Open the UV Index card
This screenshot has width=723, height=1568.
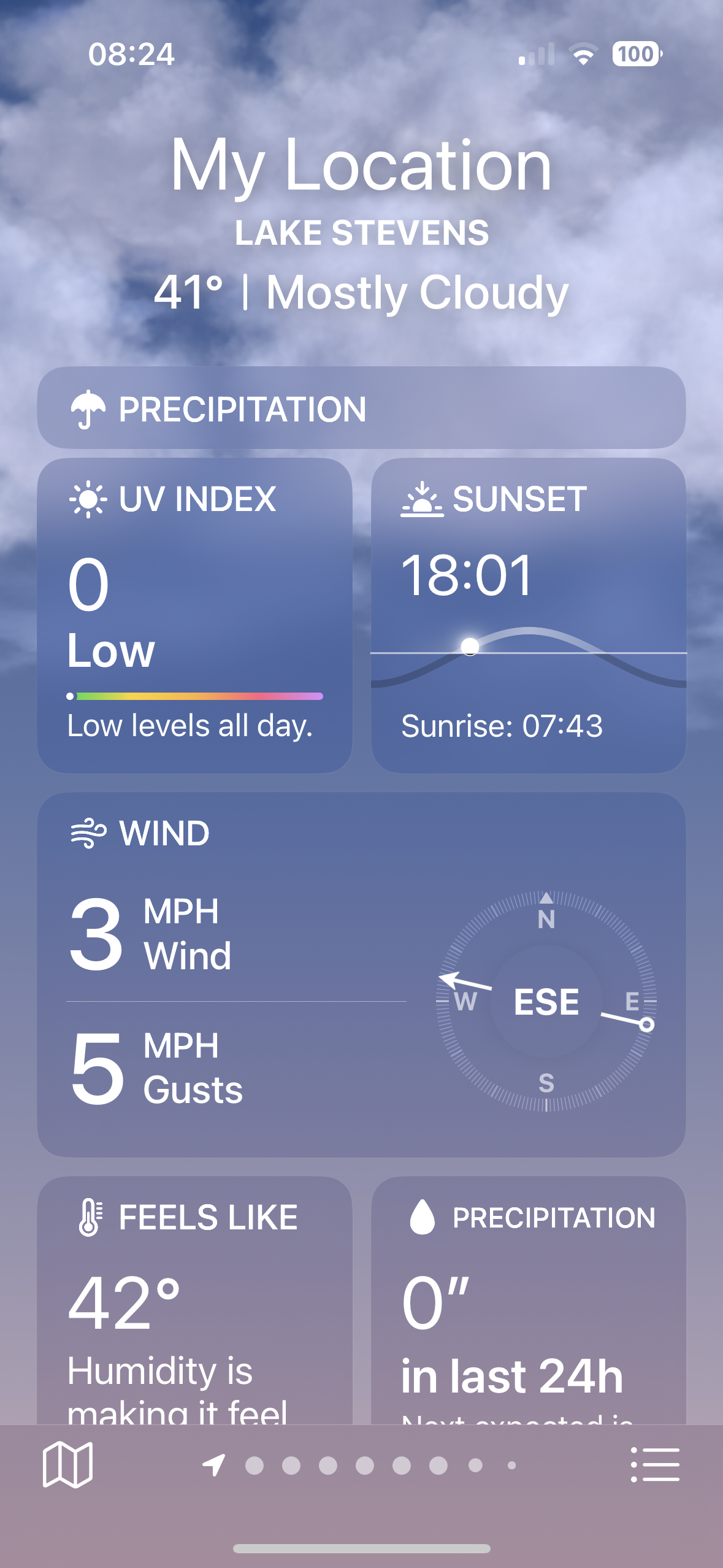(x=194, y=615)
